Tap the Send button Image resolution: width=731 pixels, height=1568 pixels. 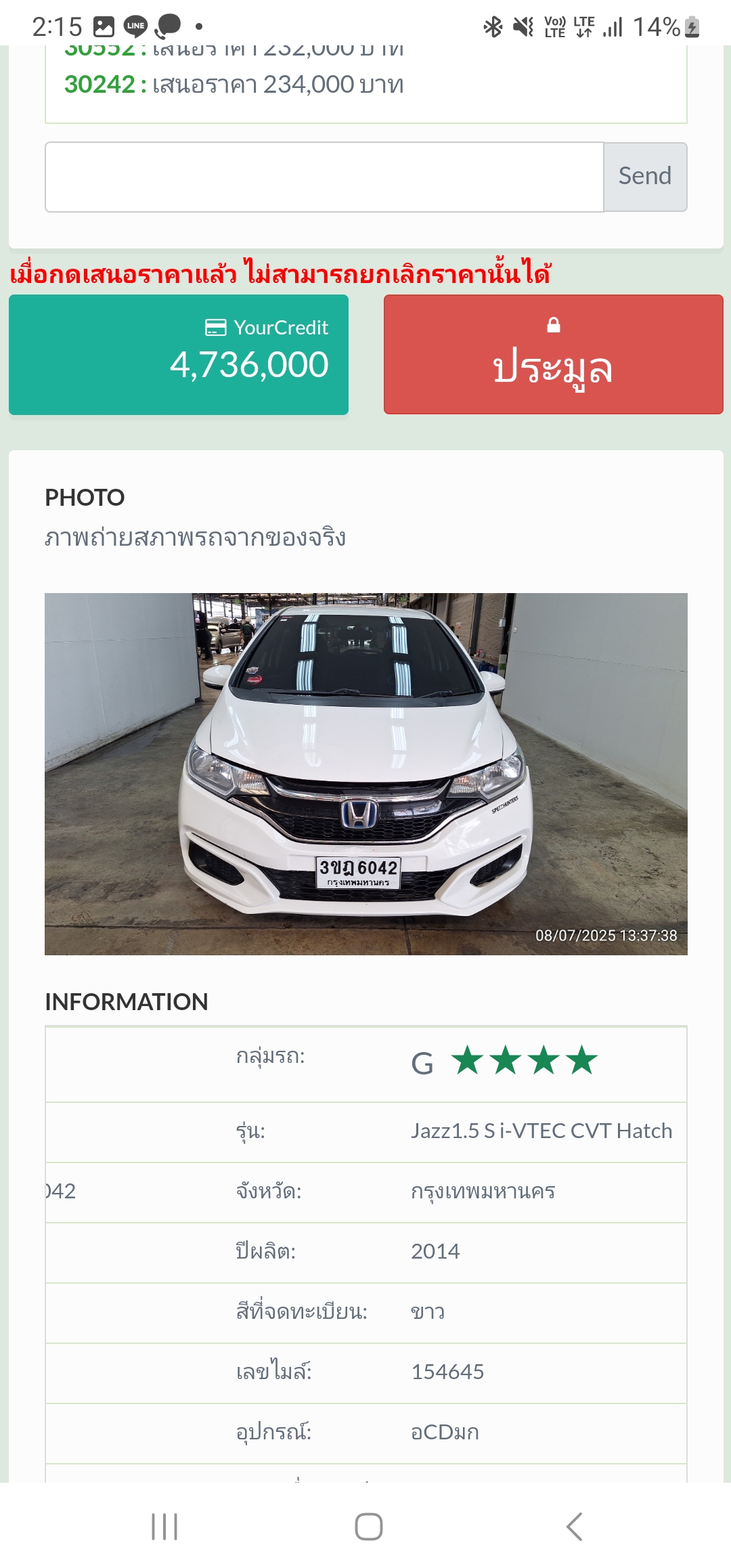click(645, 177)
